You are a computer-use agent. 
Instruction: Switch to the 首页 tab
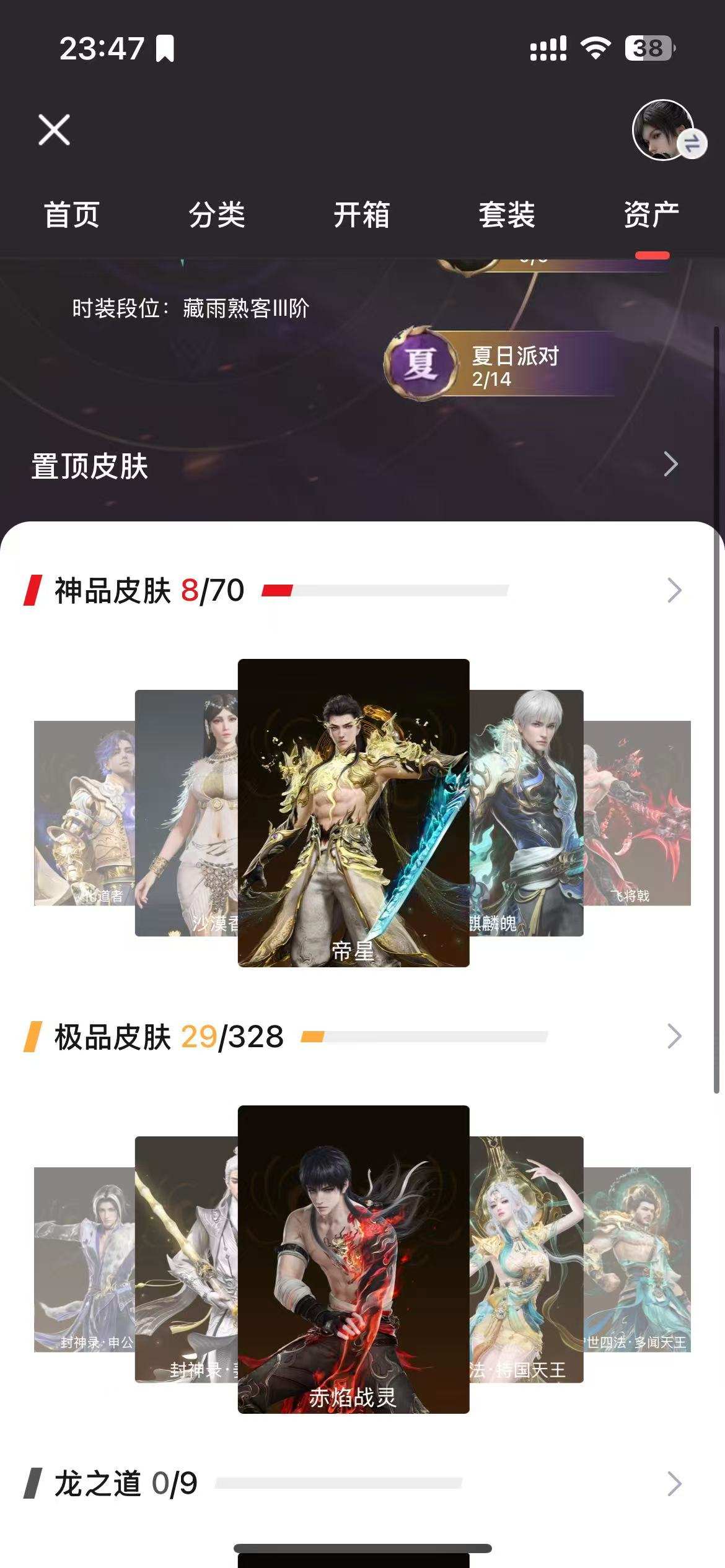point(71,216)
